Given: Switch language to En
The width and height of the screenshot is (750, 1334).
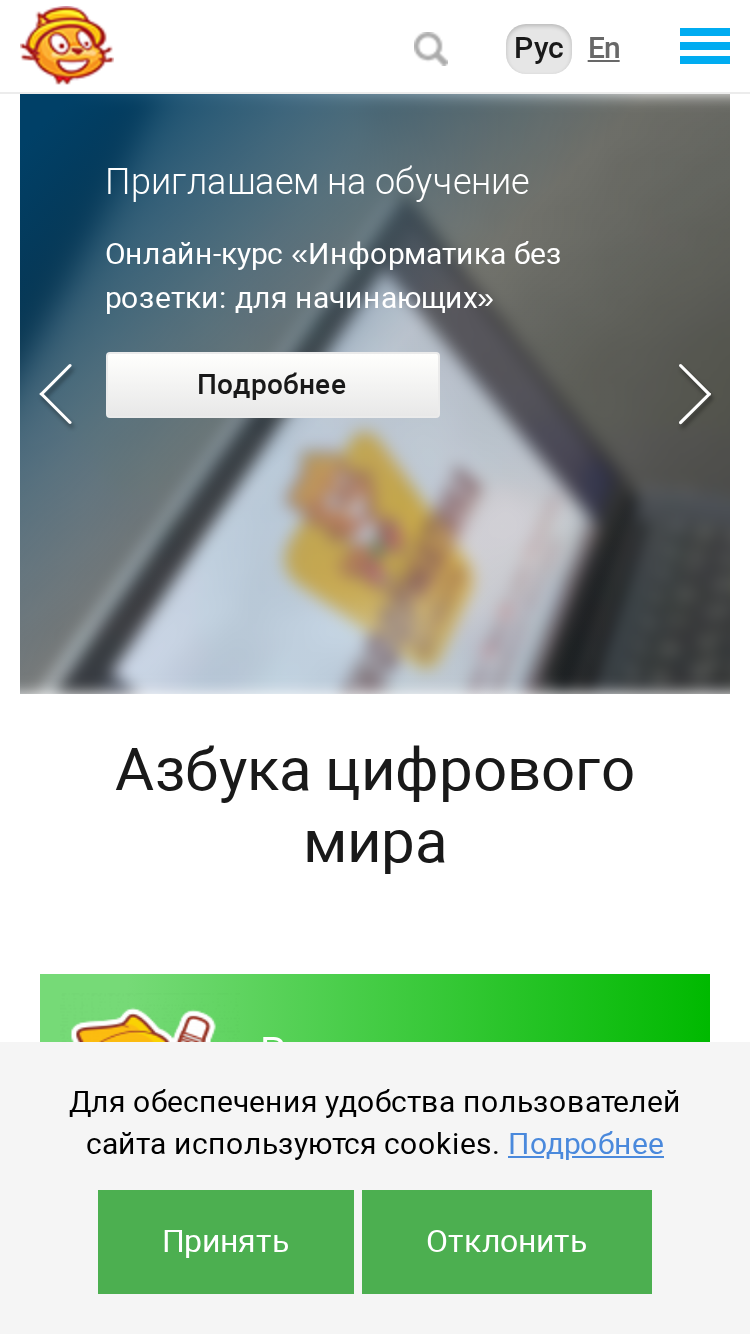Looking at the screenshot, I should (604, 48).
